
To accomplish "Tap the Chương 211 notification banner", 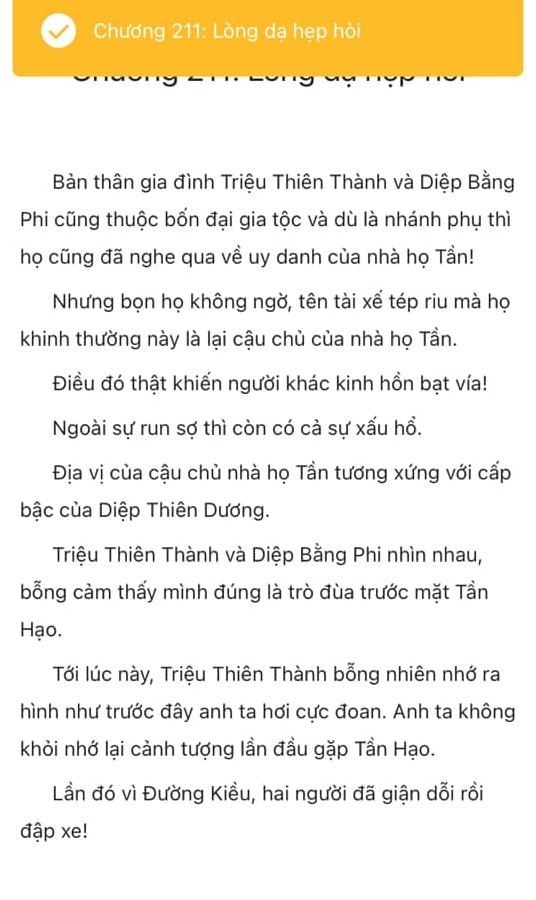I will click(268, 36).
